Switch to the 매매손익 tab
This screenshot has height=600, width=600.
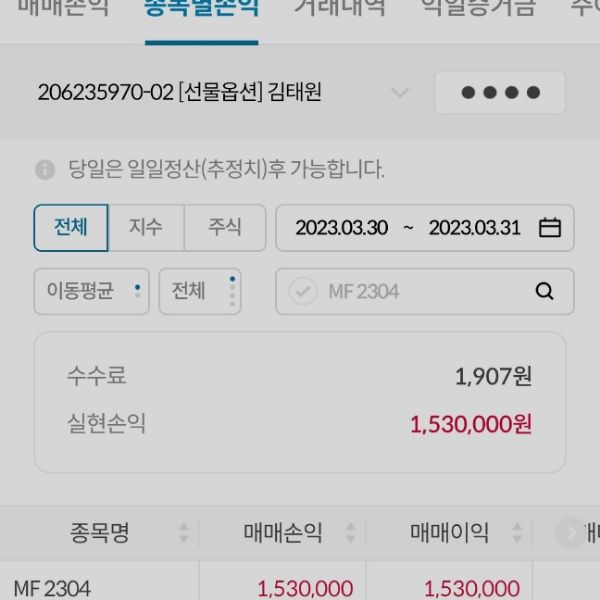coord(64,10)
